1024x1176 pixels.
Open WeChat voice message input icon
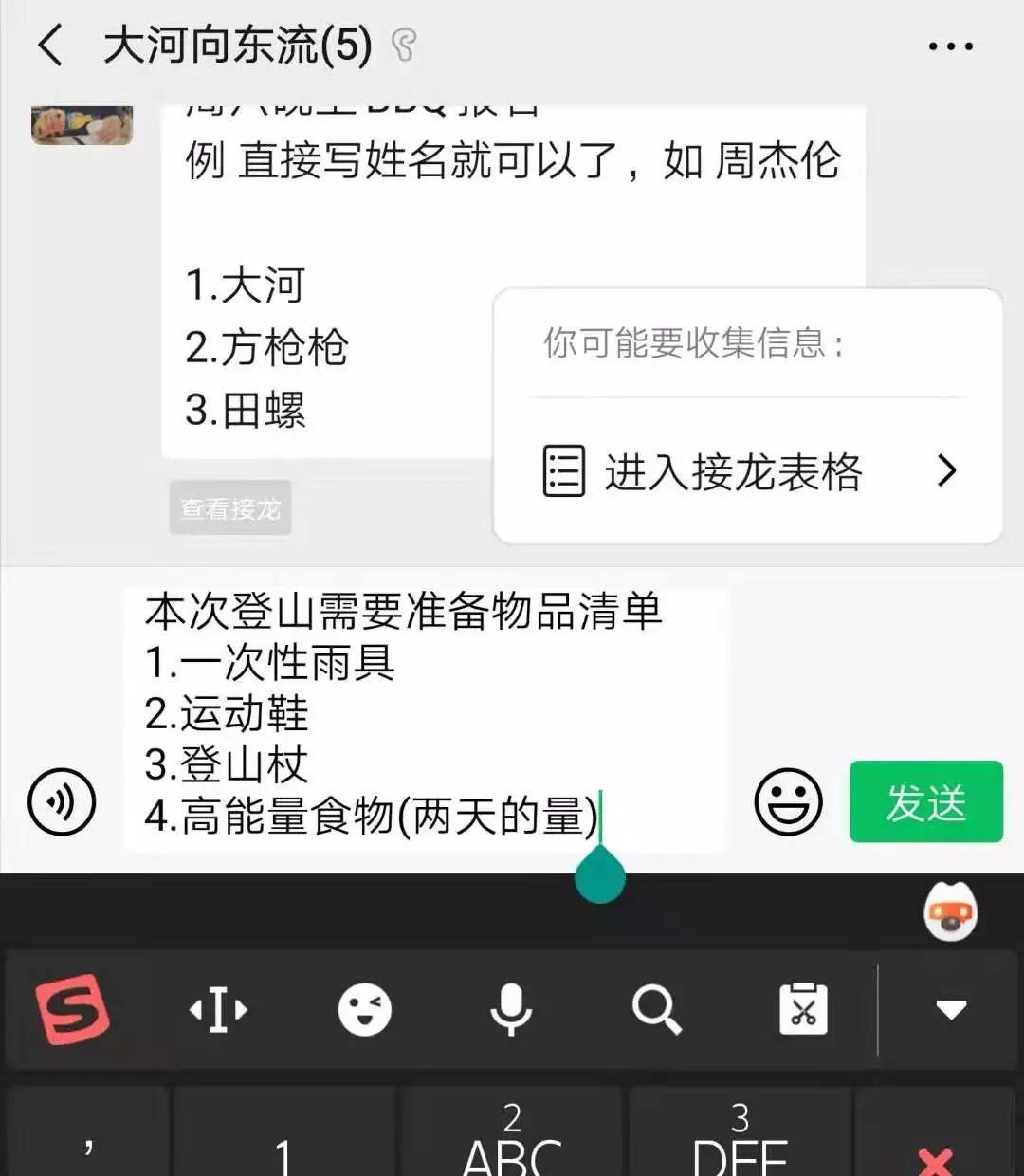61,801
